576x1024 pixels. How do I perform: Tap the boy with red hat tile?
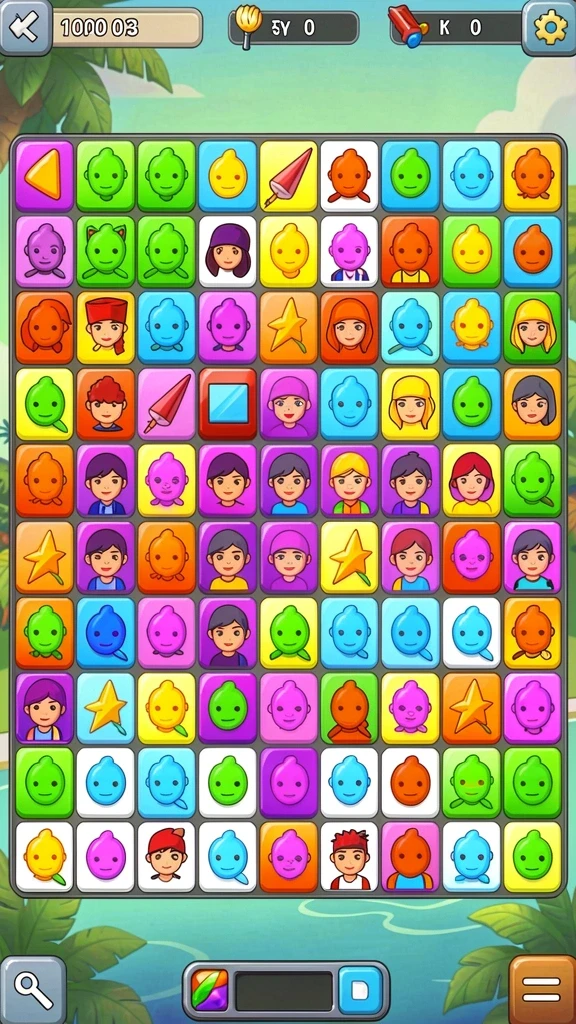(167, 857)
